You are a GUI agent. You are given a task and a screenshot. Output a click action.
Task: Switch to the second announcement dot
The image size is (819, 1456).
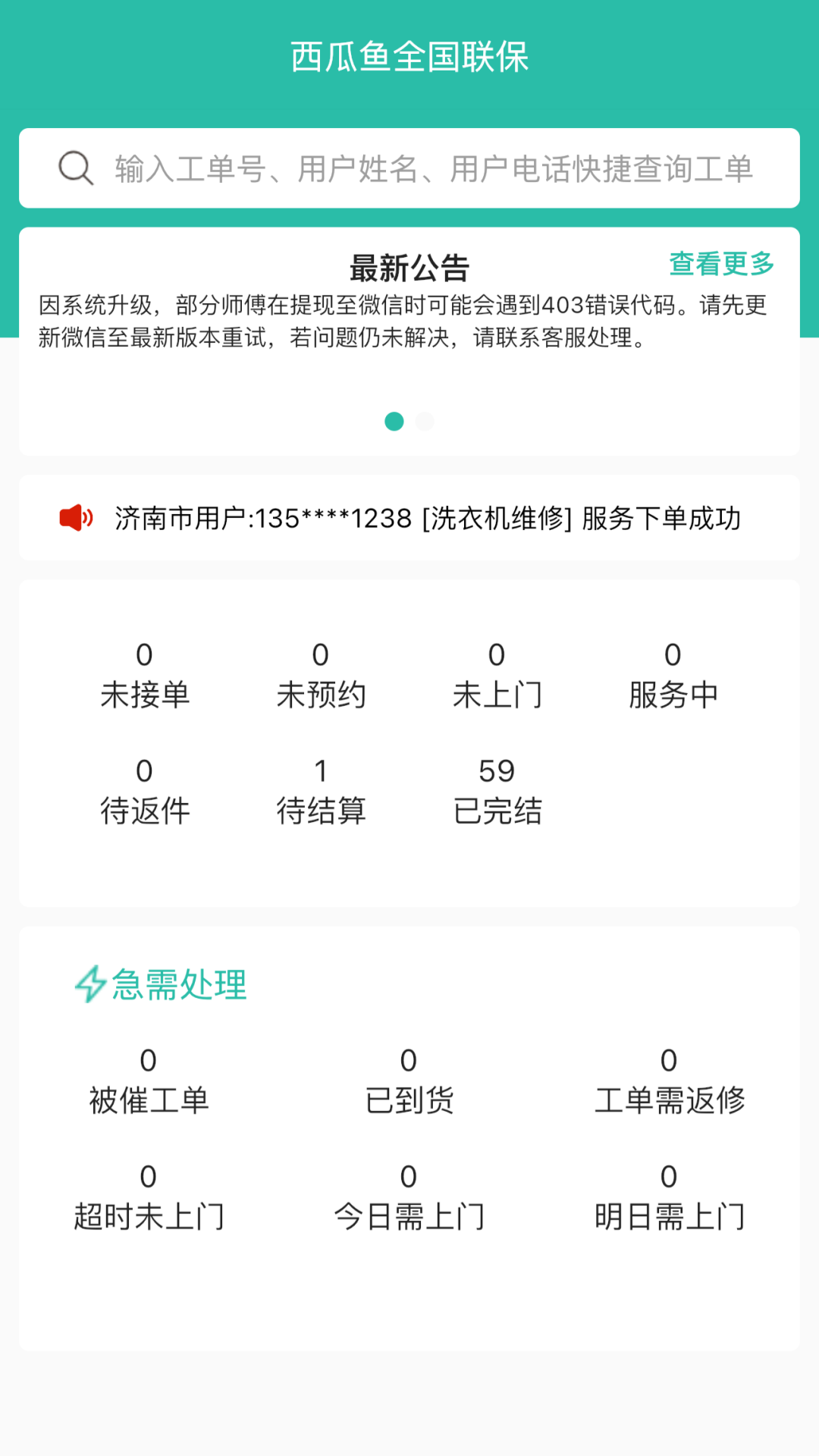click(425, 422)
